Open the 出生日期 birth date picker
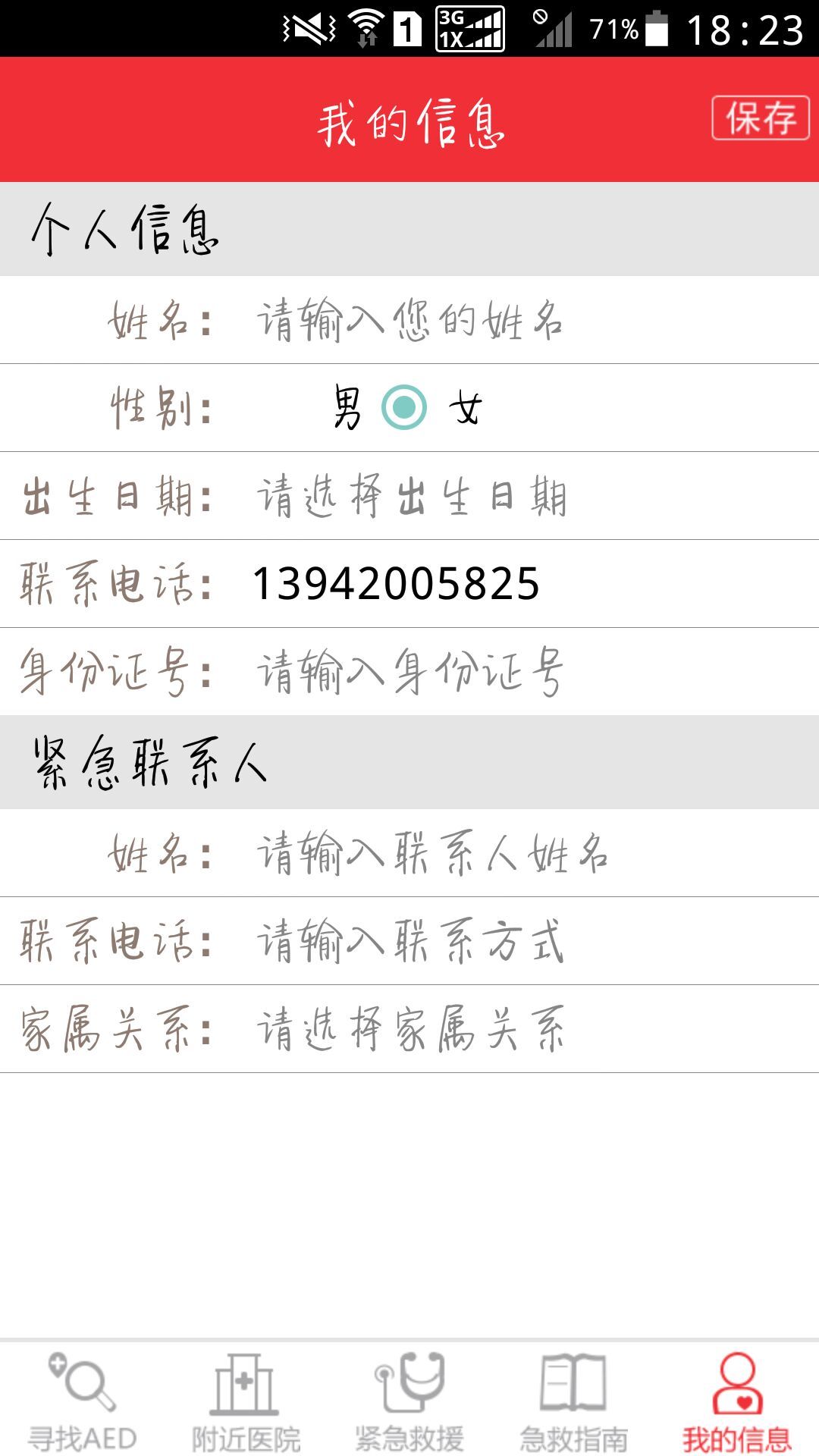This screenshot has height=1456, width=819. 531,496
